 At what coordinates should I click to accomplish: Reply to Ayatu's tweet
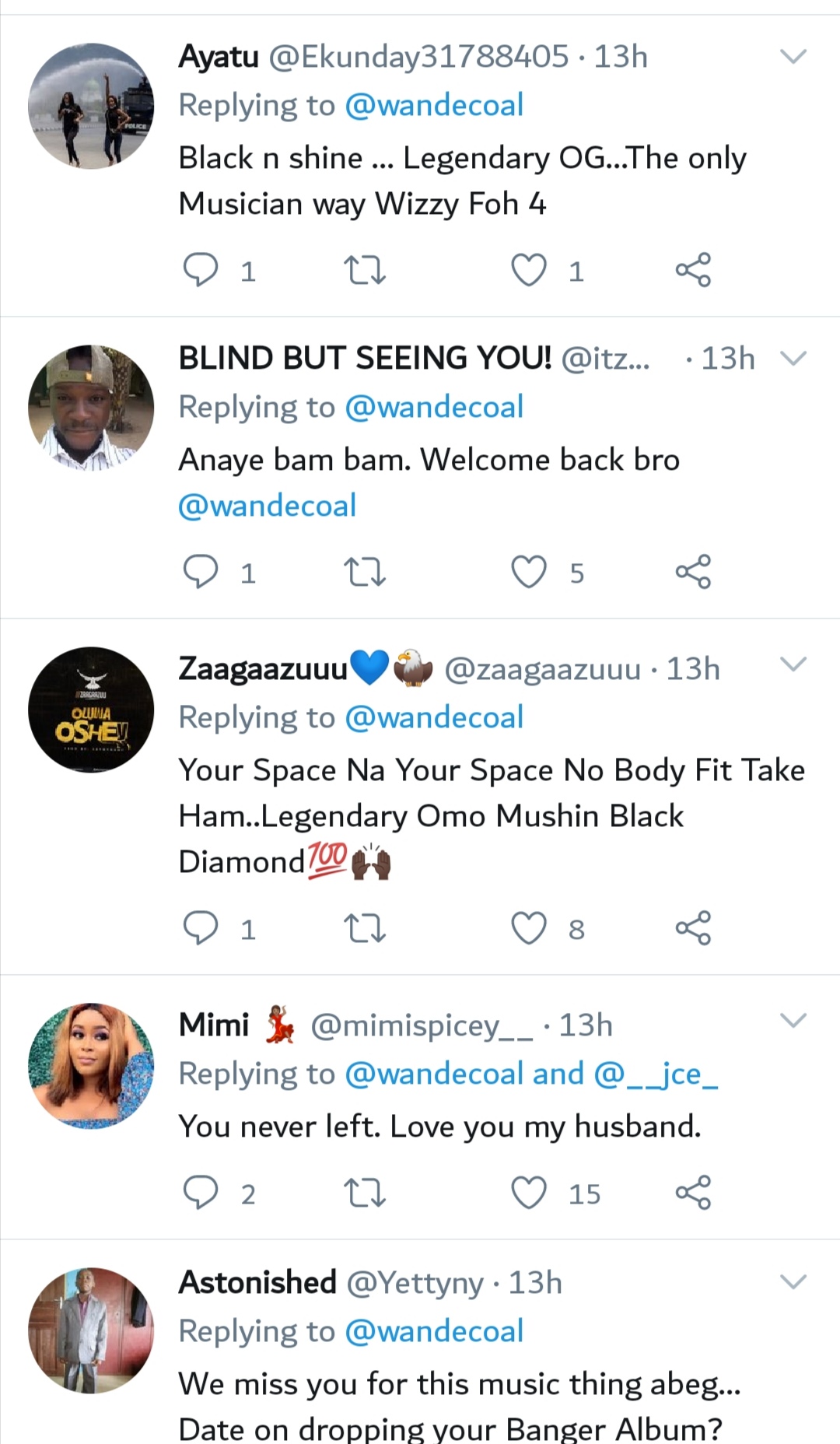(200, 271)
